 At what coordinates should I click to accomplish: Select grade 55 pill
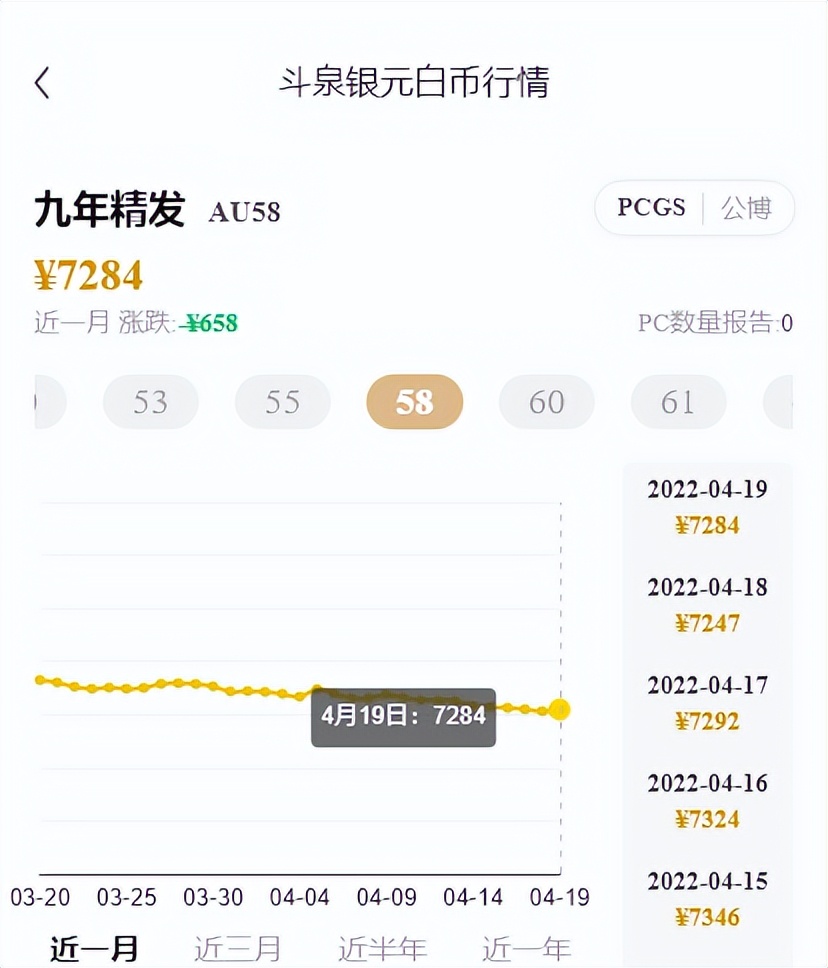(x=282, y=402)
